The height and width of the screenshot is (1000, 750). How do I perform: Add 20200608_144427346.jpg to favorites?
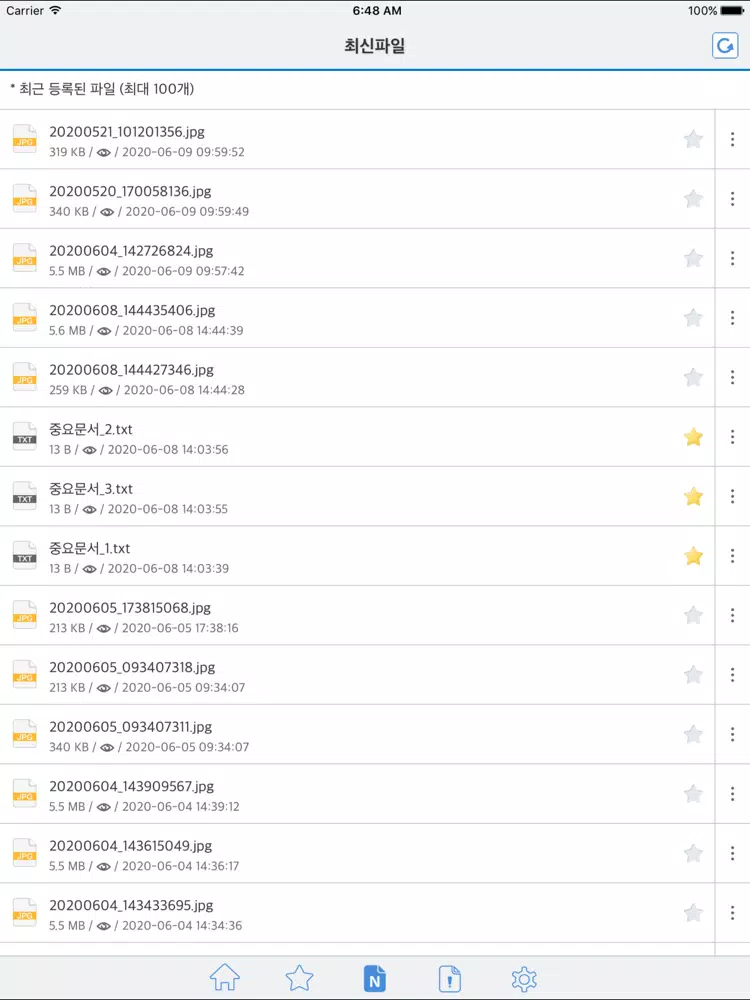pos(693,377)
